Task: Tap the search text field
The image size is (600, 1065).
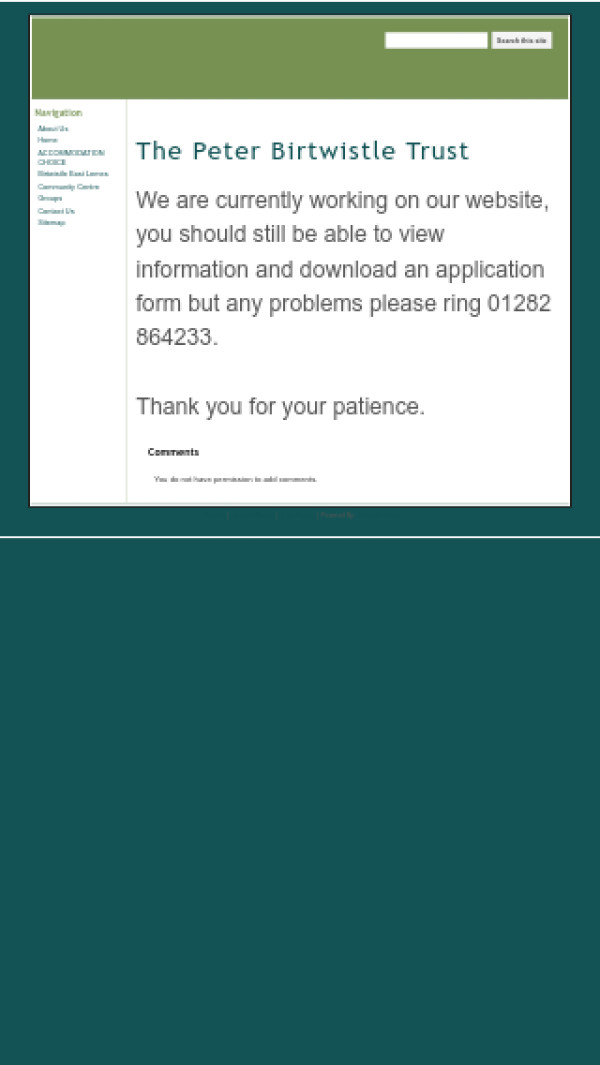Action: click(436, 41)
